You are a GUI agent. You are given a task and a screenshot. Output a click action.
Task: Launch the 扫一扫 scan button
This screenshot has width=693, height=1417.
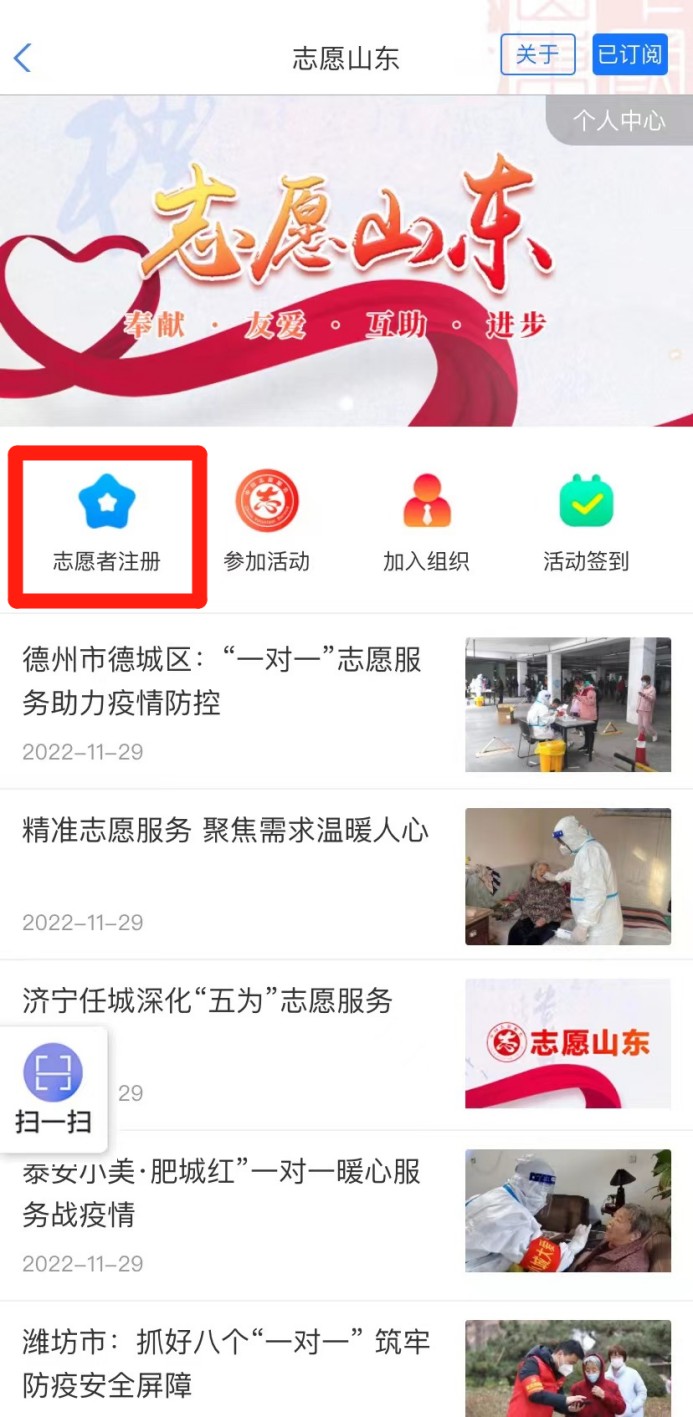pyautogui.click(x=53, y=1089)
